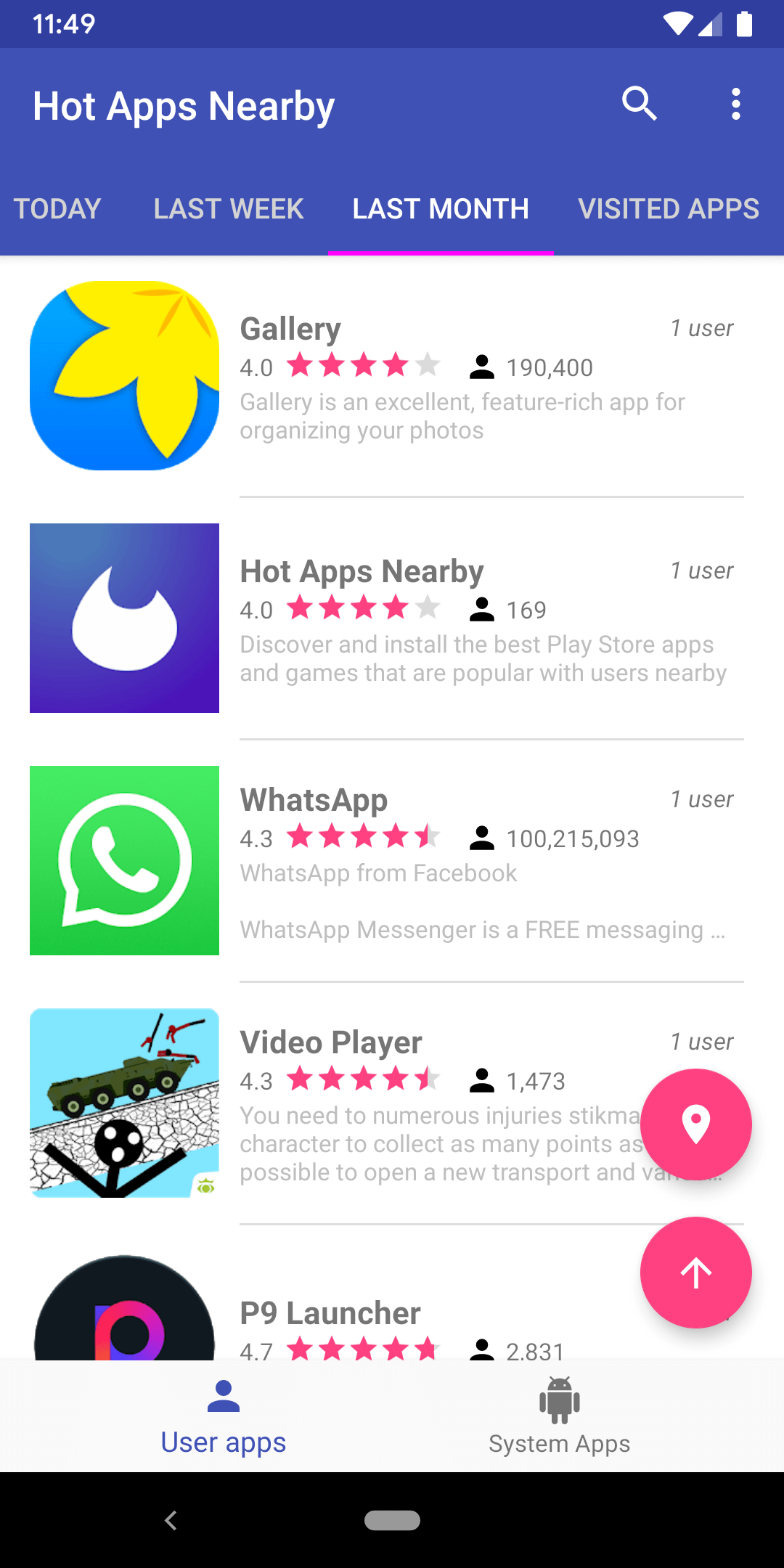The image size is (784, 1568).
Task: Open the overflow menu with three dots
Action: tap(736, 104)
